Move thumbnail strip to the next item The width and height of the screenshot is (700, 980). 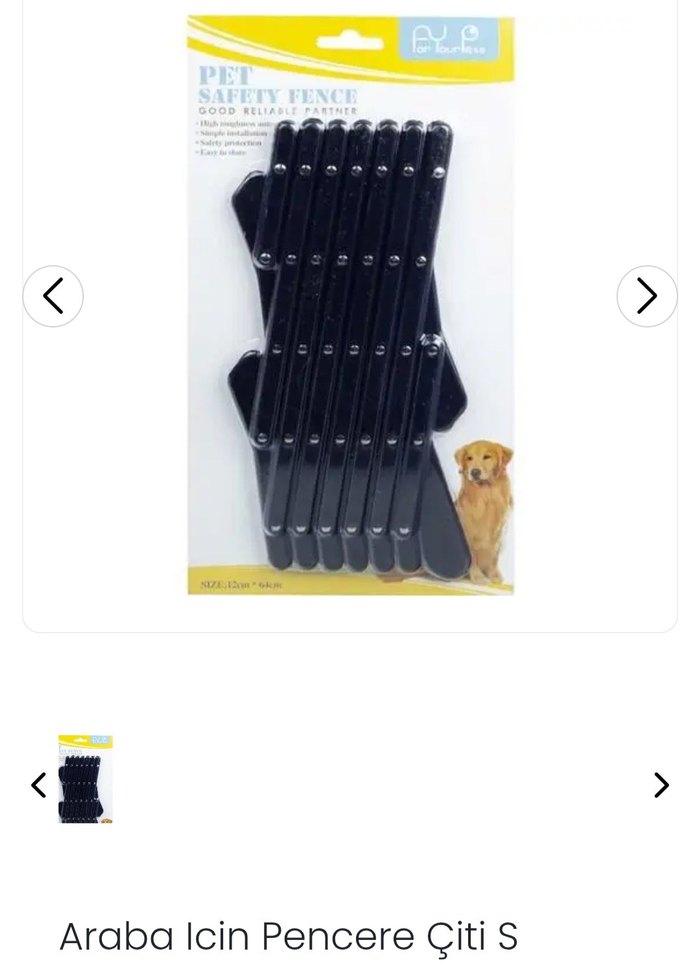pos(661,785)
